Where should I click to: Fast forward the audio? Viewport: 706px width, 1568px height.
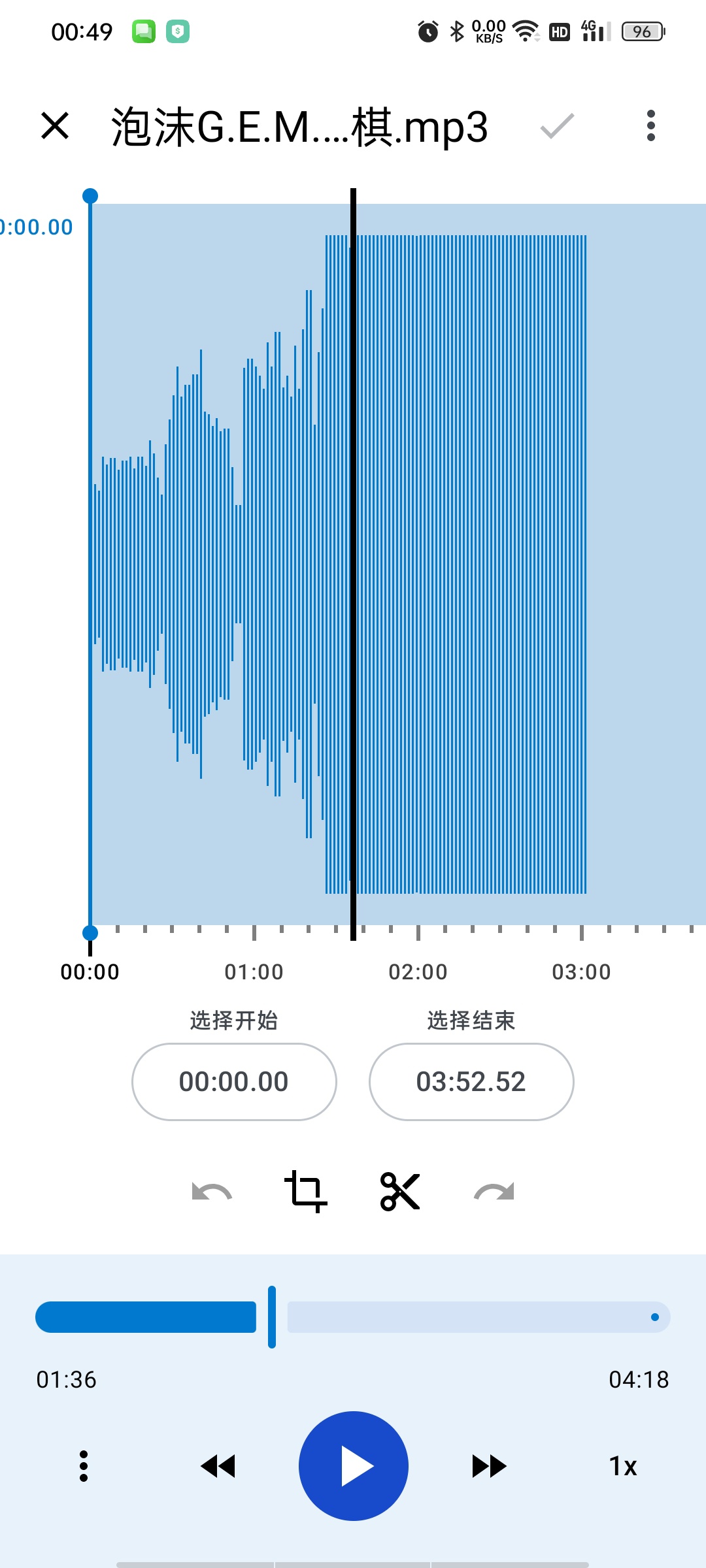click(x=490, y=1466)
